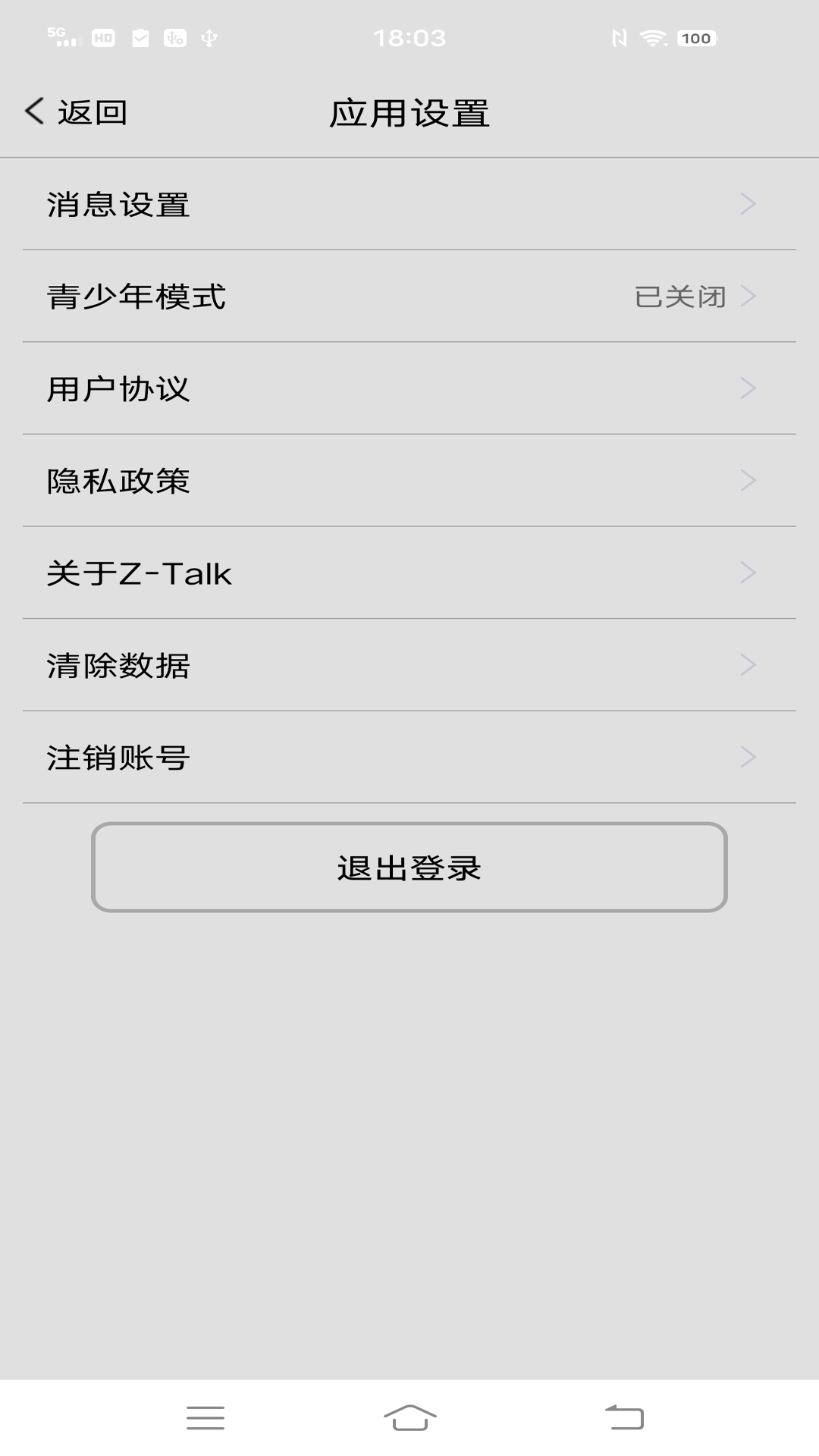The height and width of the screenshot is (1456, 819).
Task: Go back using the 返回 button
Action: click(76, 112)
